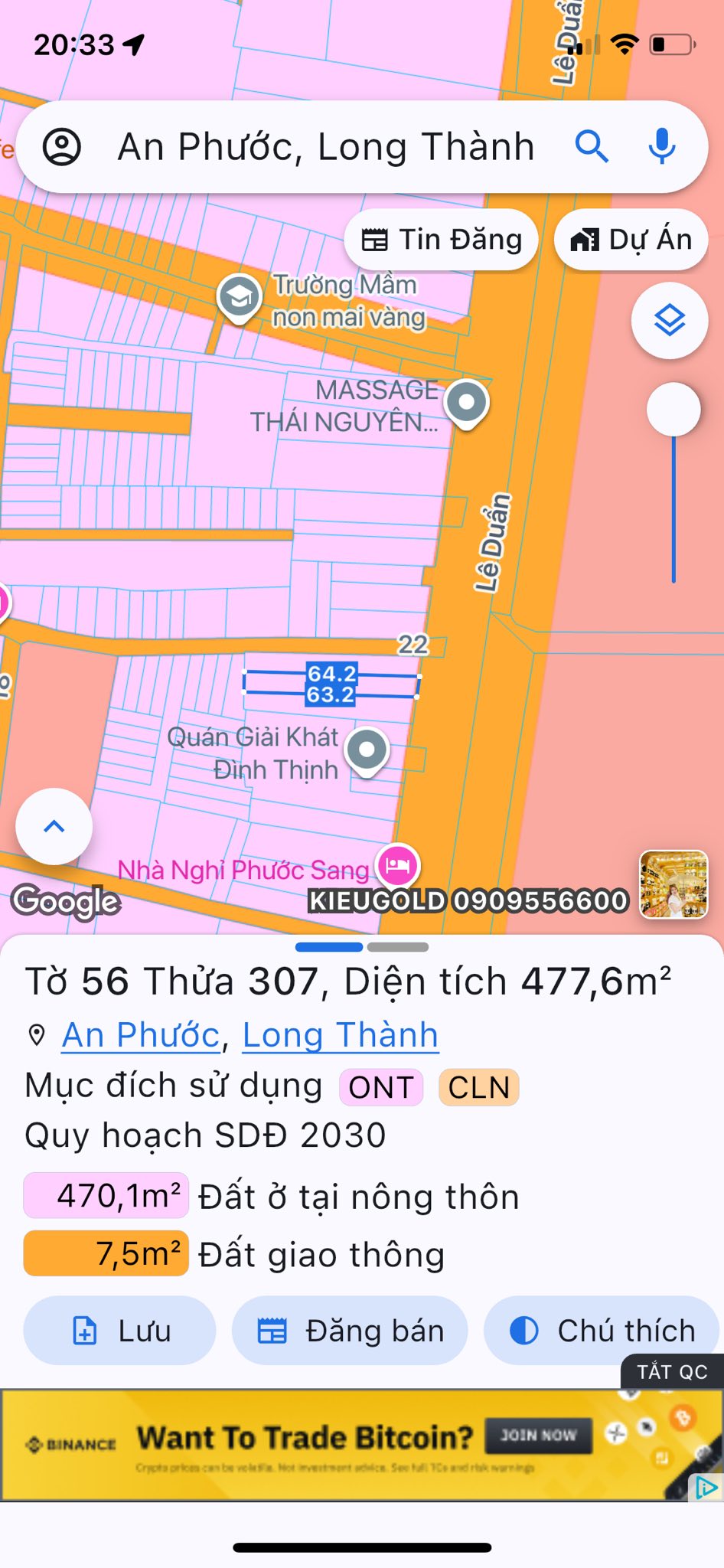The width and height of the screenshot is (724, 1568).
Task: Open the Dự Án projects chip
Action: [631, 240]
